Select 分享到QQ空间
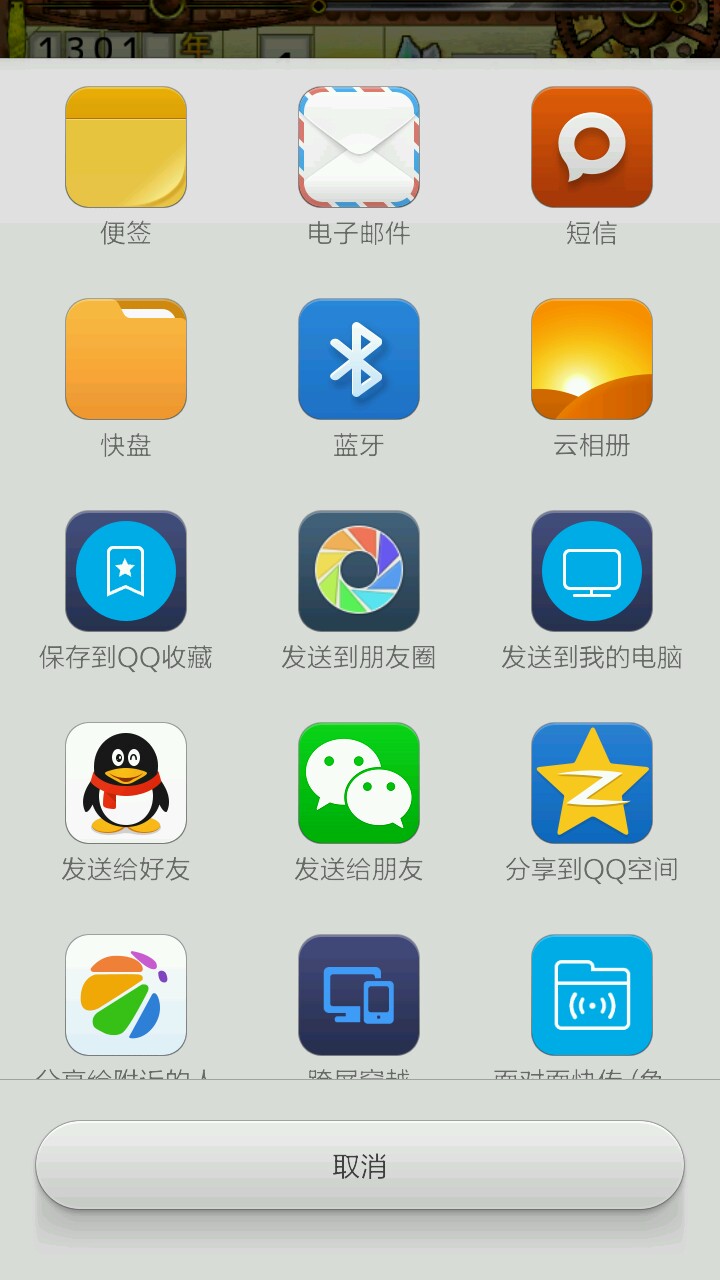Screen dimensions: 720x1280 (592, 784)
